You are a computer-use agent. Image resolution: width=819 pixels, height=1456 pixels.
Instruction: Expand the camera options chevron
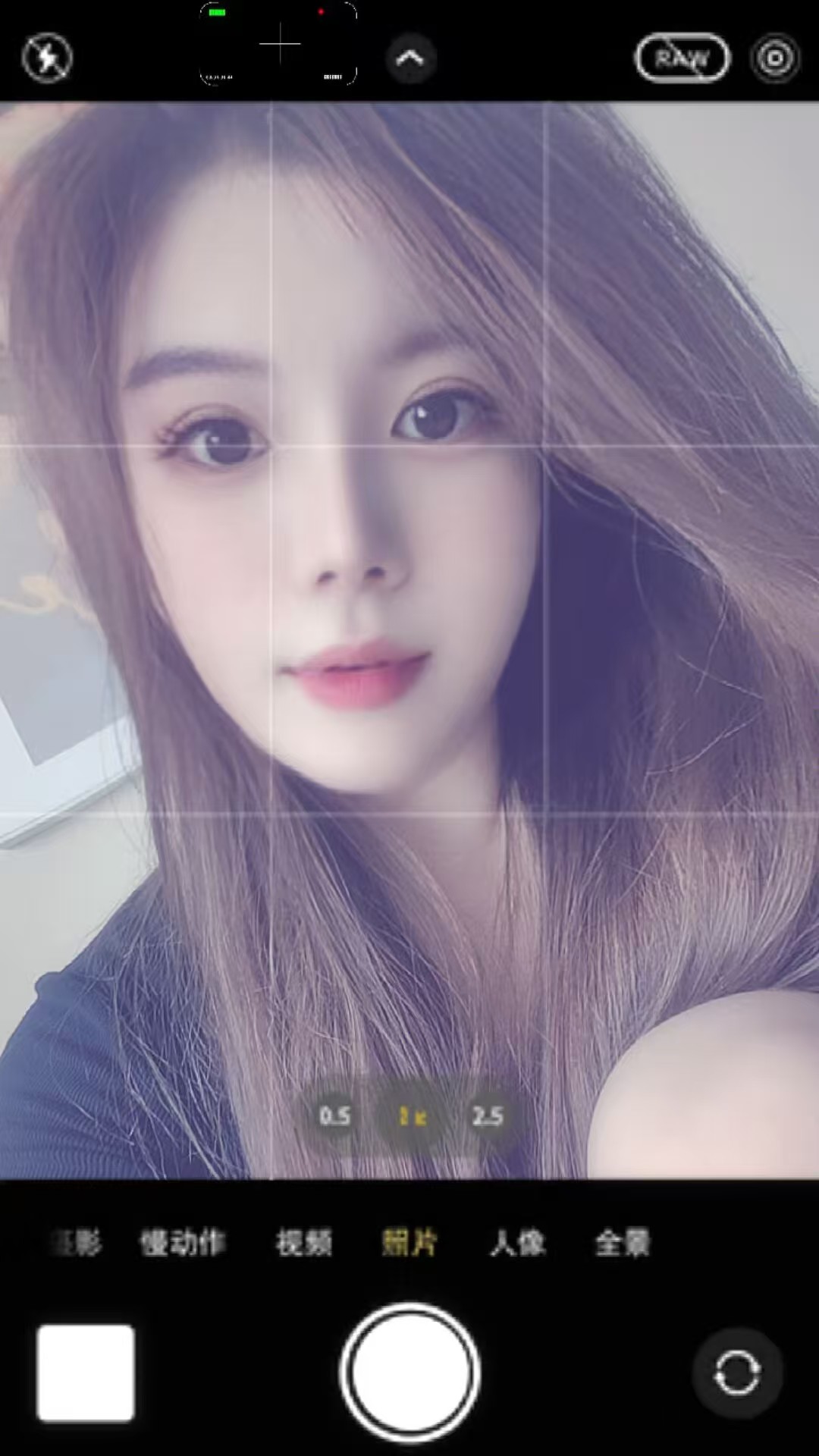[410, 58]
